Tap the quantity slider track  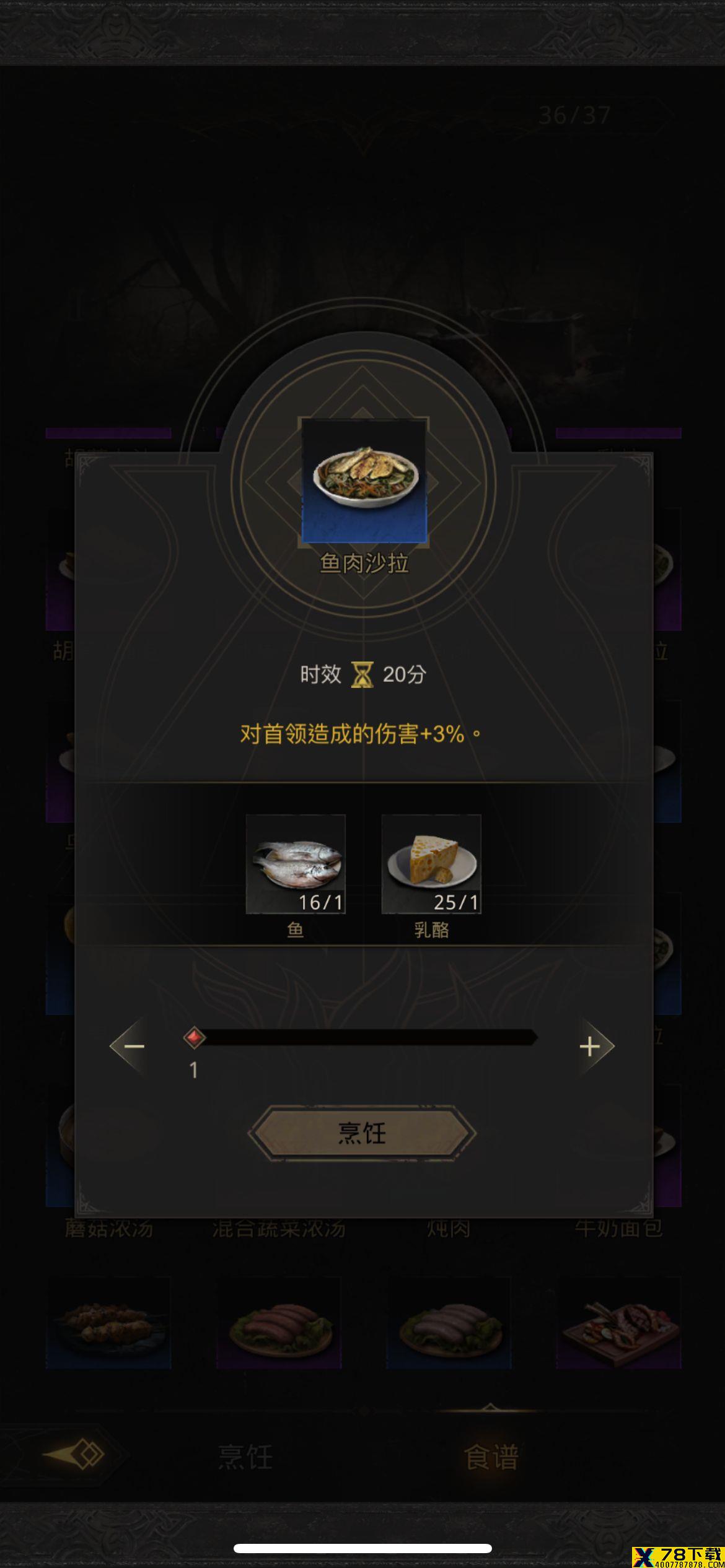(366, 1038)
